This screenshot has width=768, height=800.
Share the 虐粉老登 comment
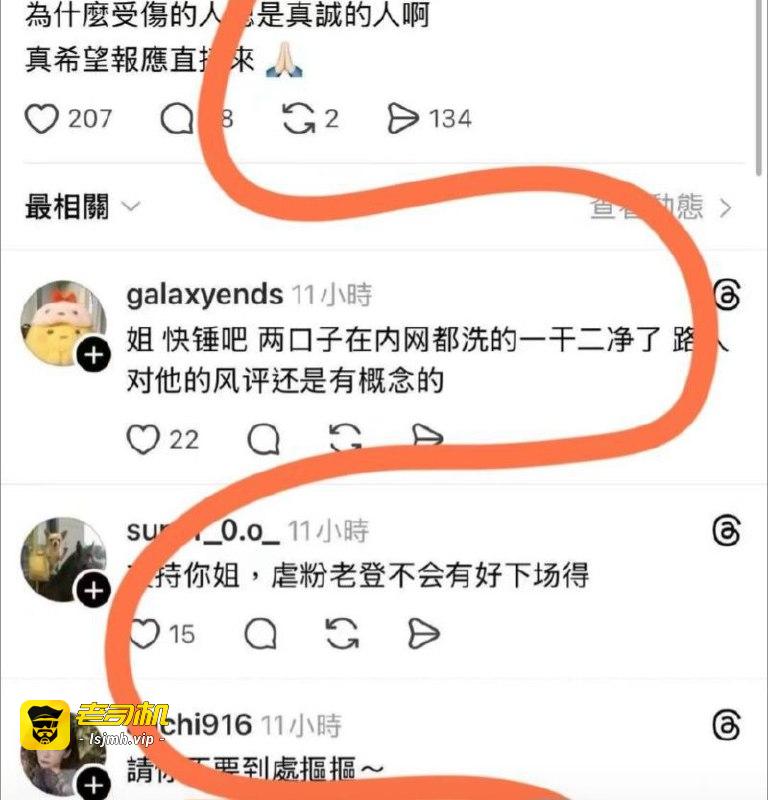(x=424, y=633)
